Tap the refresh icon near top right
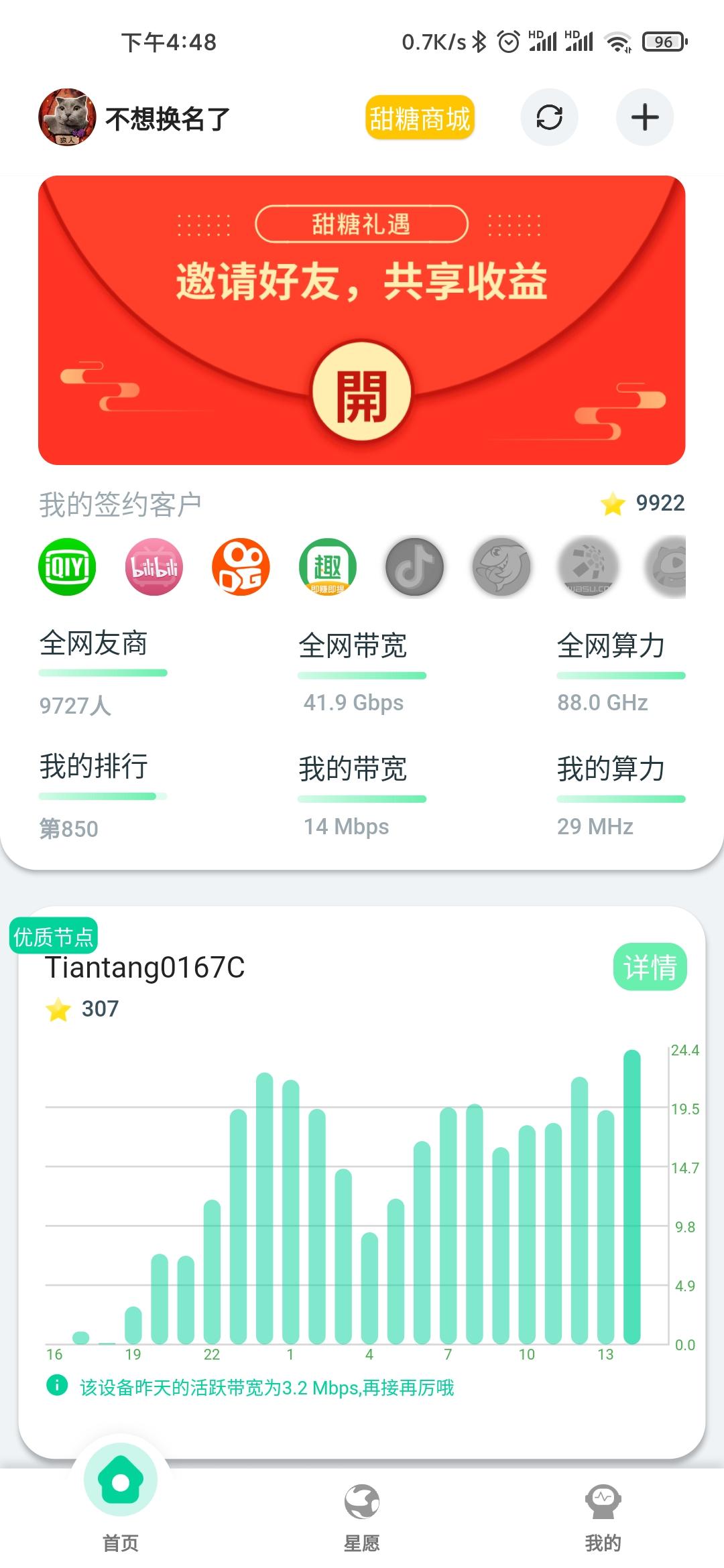The width and height of the screenshot is (724, 1568). [549, 117]
